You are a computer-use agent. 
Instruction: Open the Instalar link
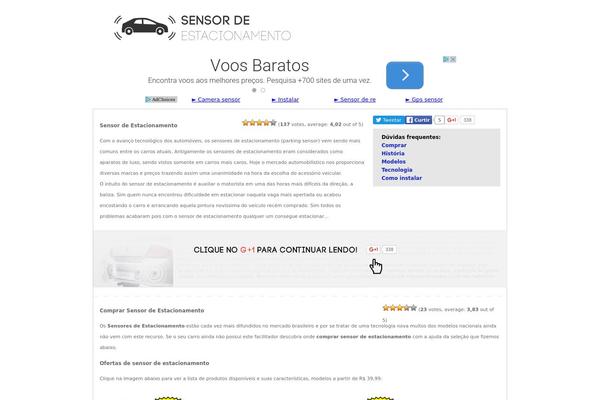pyautogui.click(x=288, y=100)
